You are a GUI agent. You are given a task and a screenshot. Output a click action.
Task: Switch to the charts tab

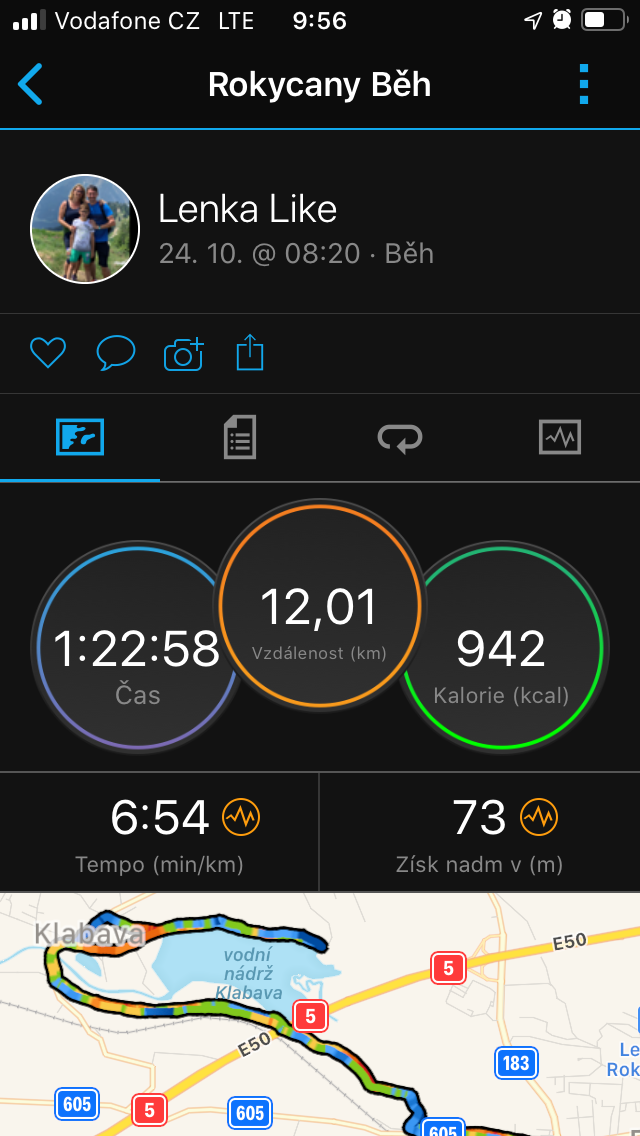(x=560, y=438)
